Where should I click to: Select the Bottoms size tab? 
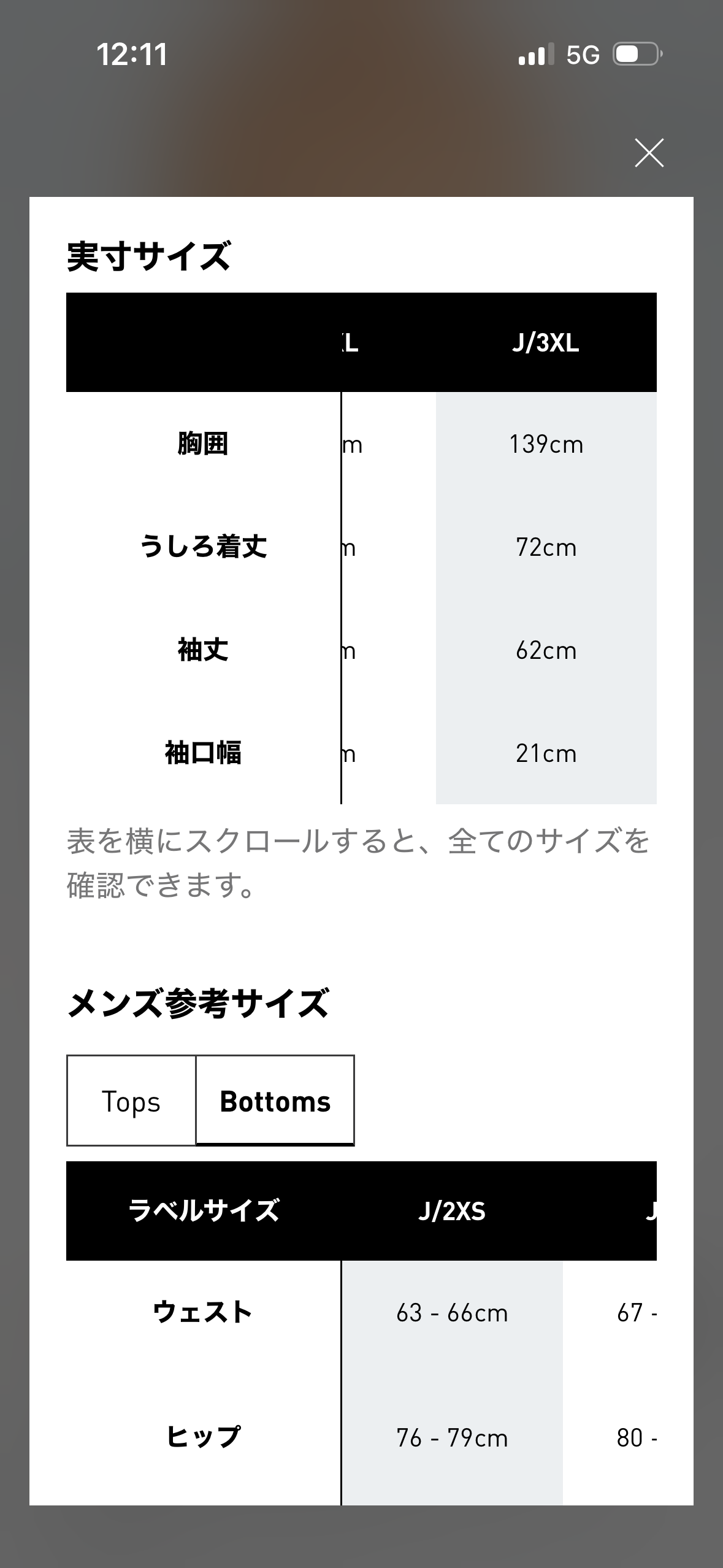275,1101
